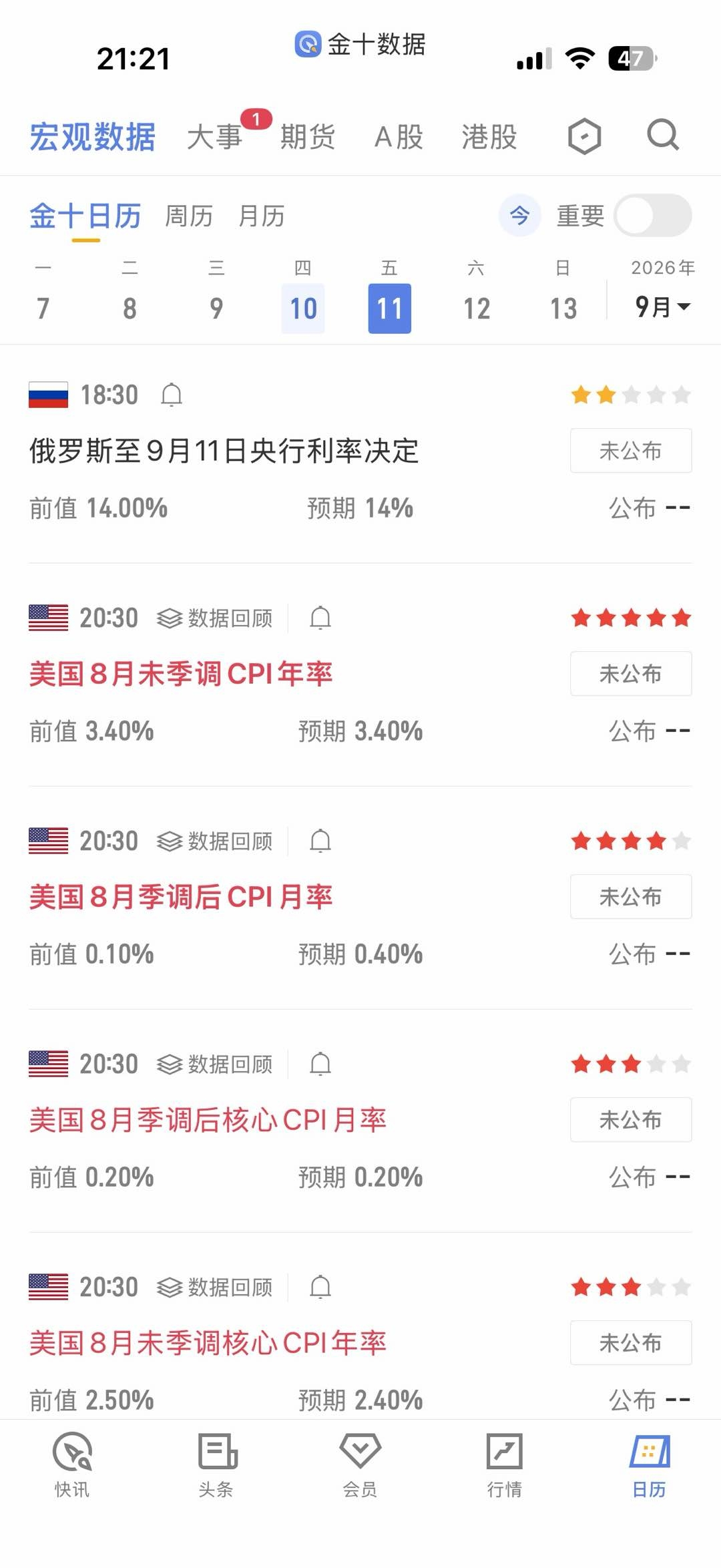Select date 10 in the week strip
The height and width of the screenshot is (1568, 721).
[303, 308]
